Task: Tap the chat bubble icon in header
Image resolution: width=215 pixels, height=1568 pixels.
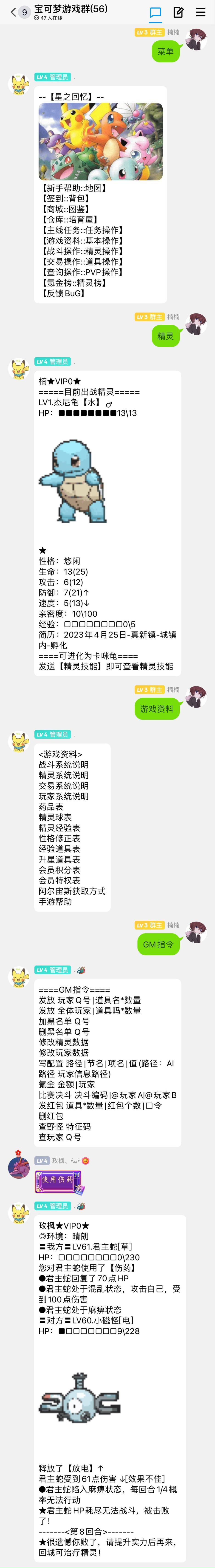Action: point(155,12)
